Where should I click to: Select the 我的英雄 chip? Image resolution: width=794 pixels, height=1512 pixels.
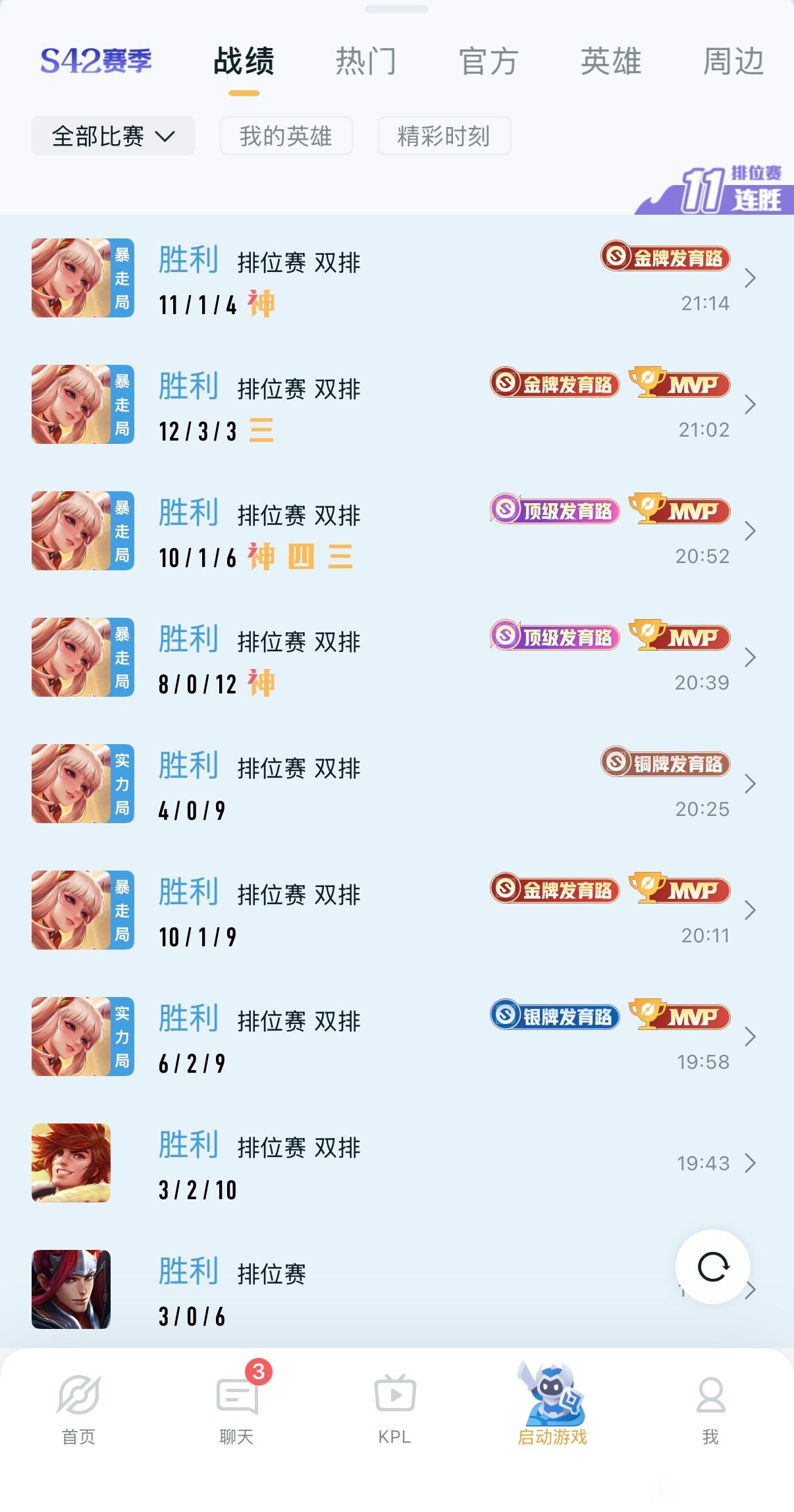coord(286,136)
